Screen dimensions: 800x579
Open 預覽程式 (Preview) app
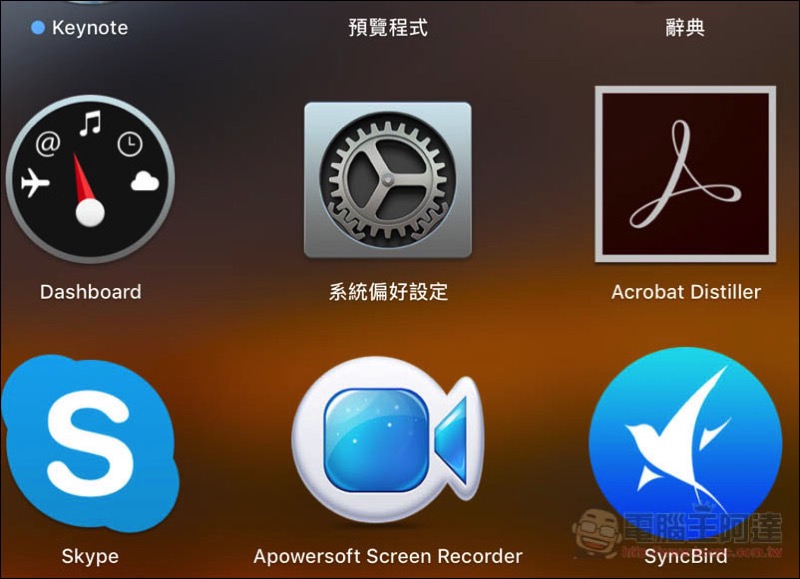coord(387,28)
